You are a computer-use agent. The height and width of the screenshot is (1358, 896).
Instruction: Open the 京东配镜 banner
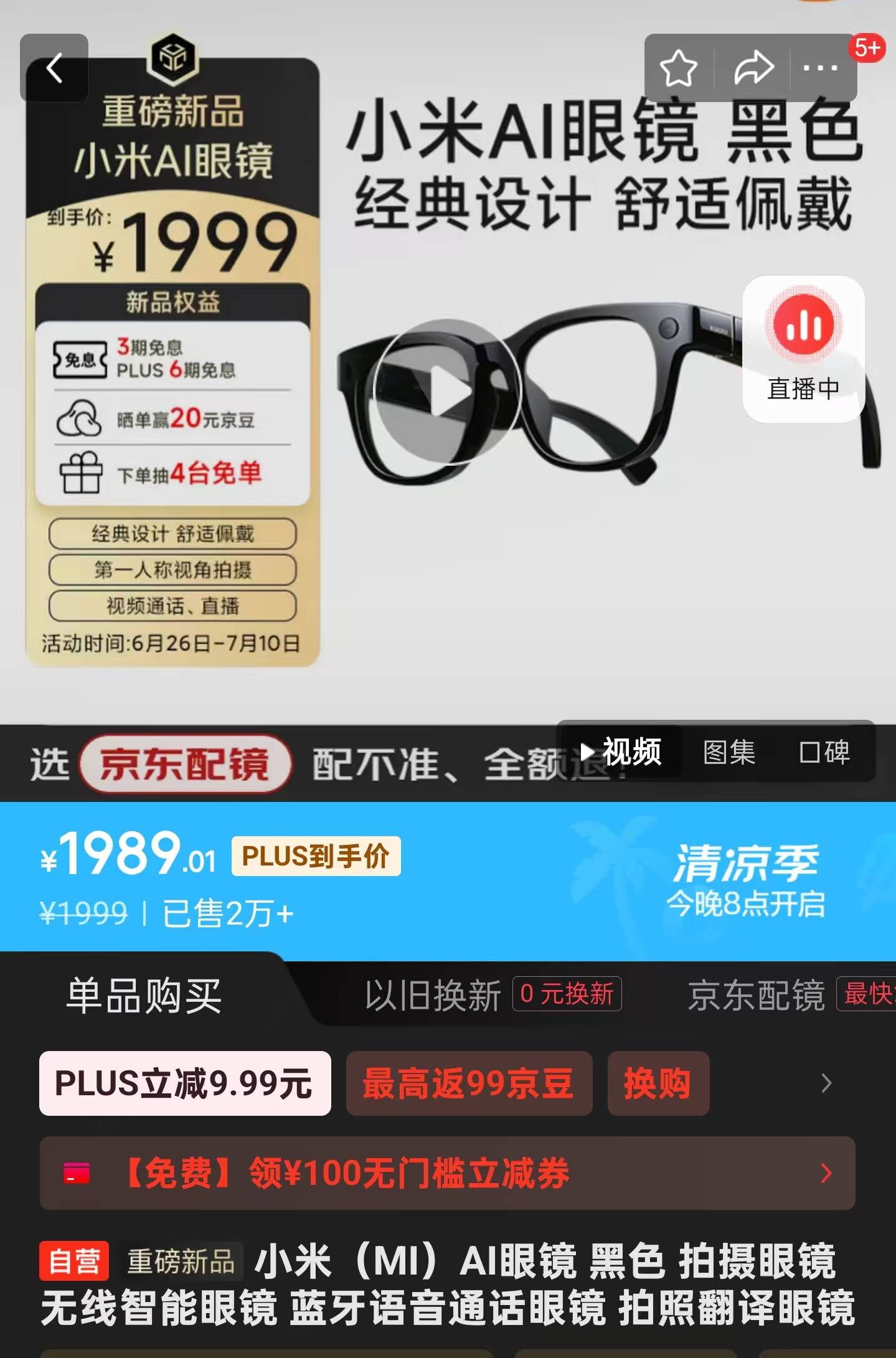point(185,764)
